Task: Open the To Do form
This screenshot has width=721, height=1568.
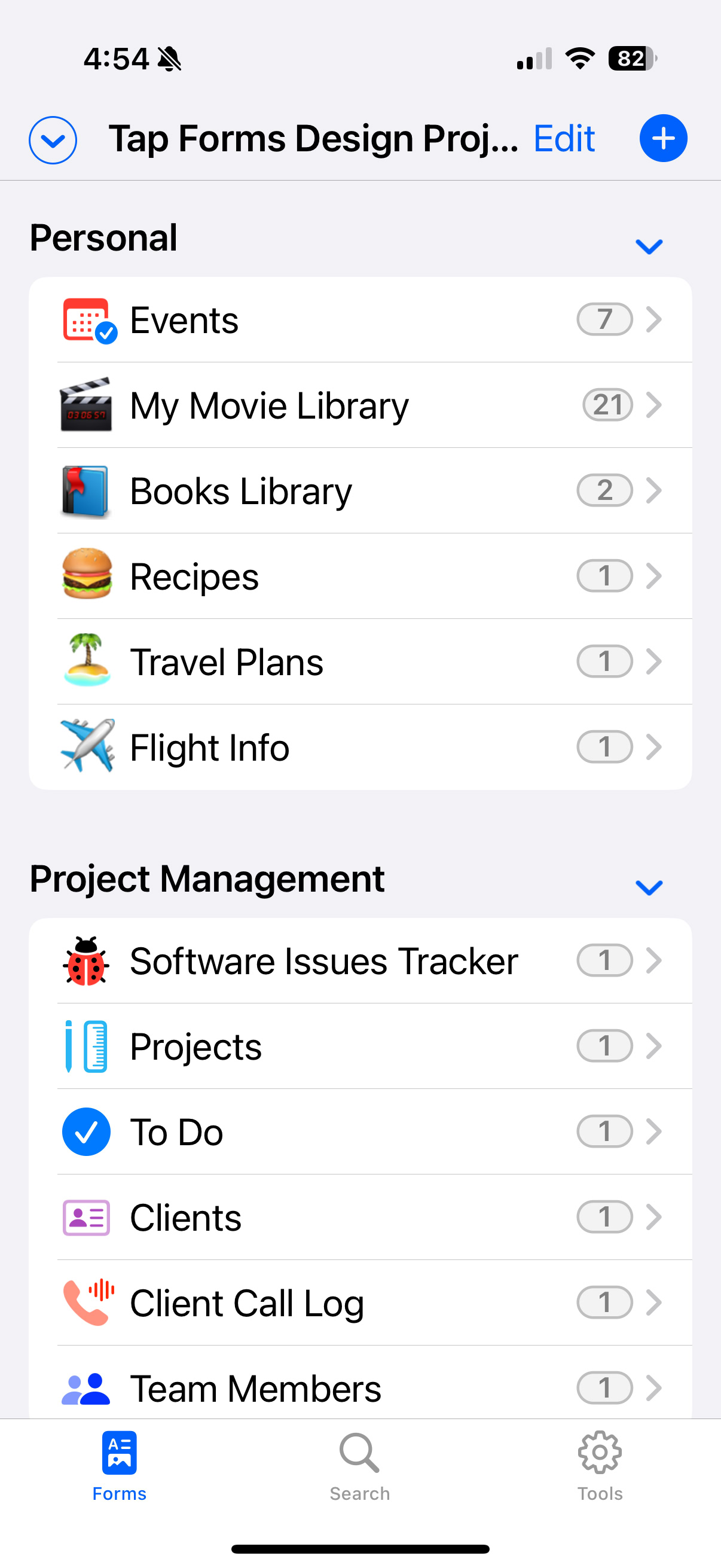Action: tap(359, 1132)
